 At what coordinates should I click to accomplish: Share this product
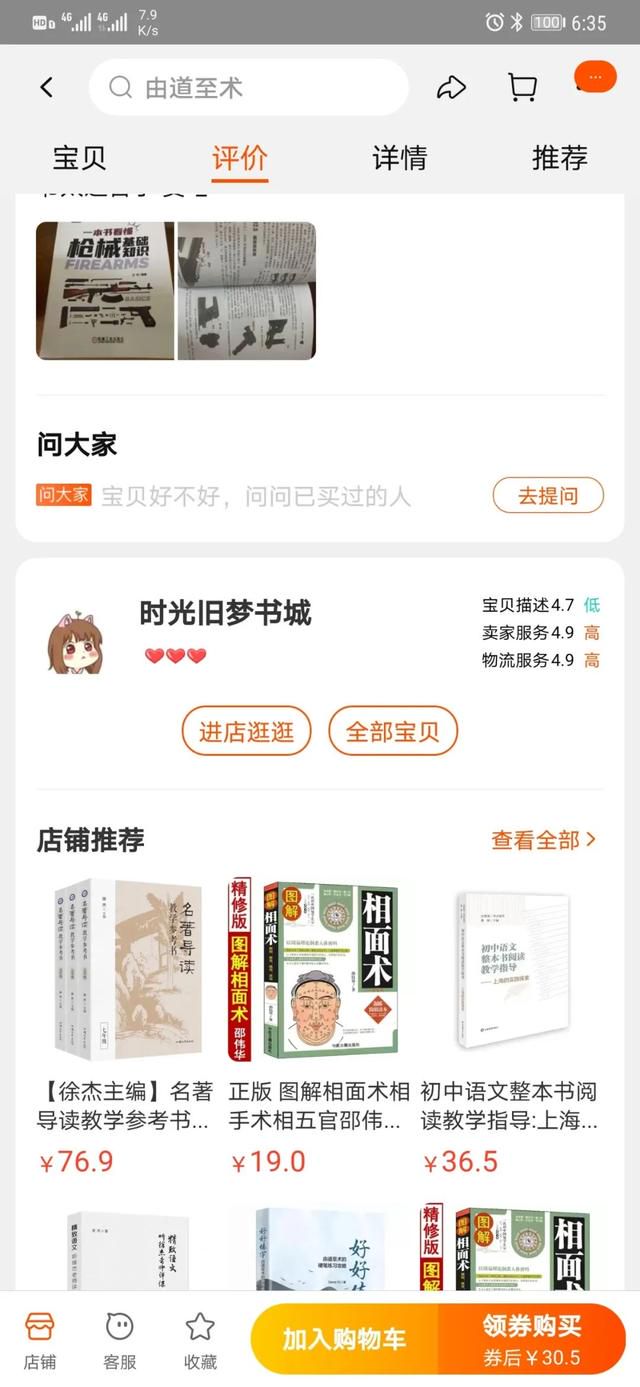coord(452,87)
